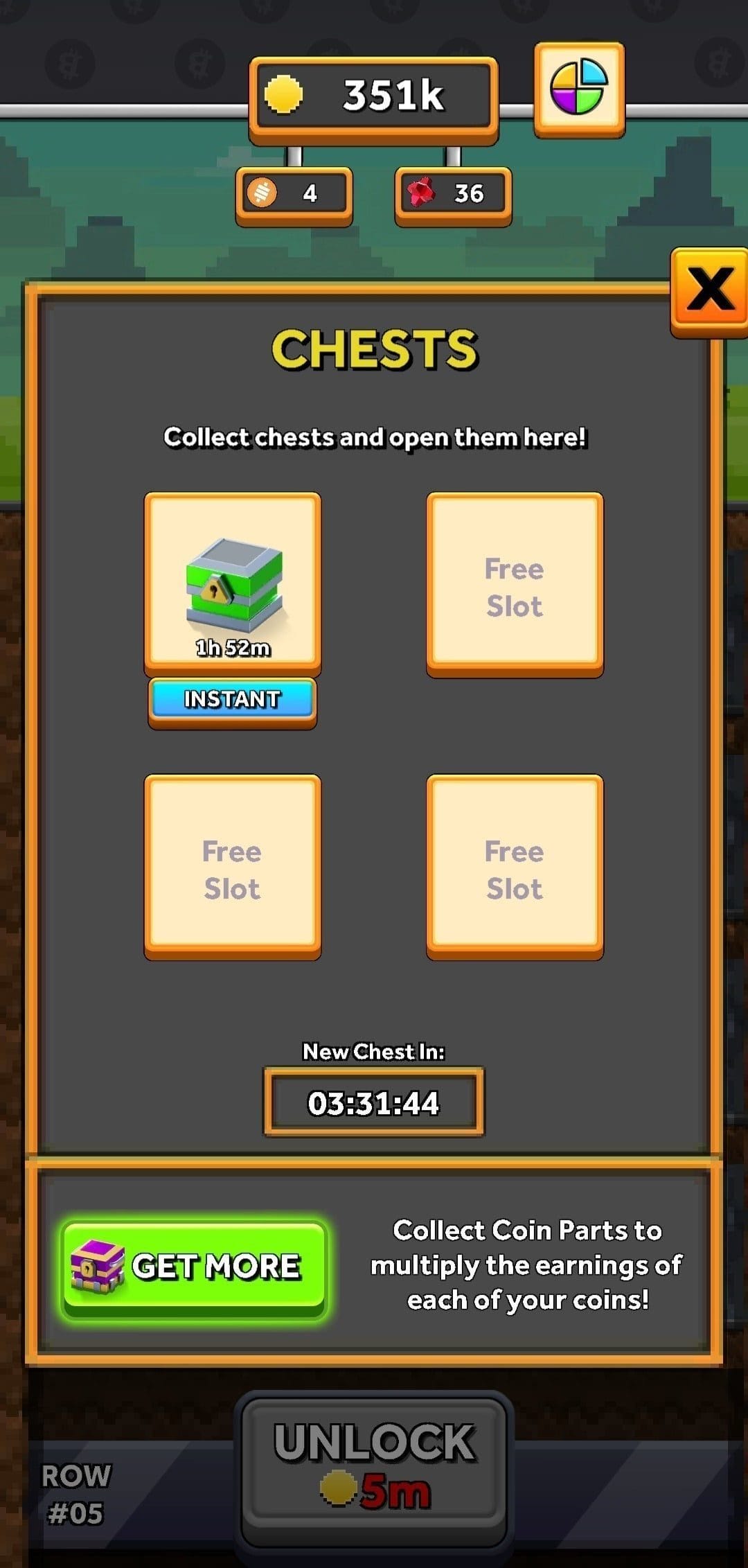Viewport: 748px width, 1568px height.
Task: Tap the green chest with 1h 52m timer
Action: tap(233, 583)
